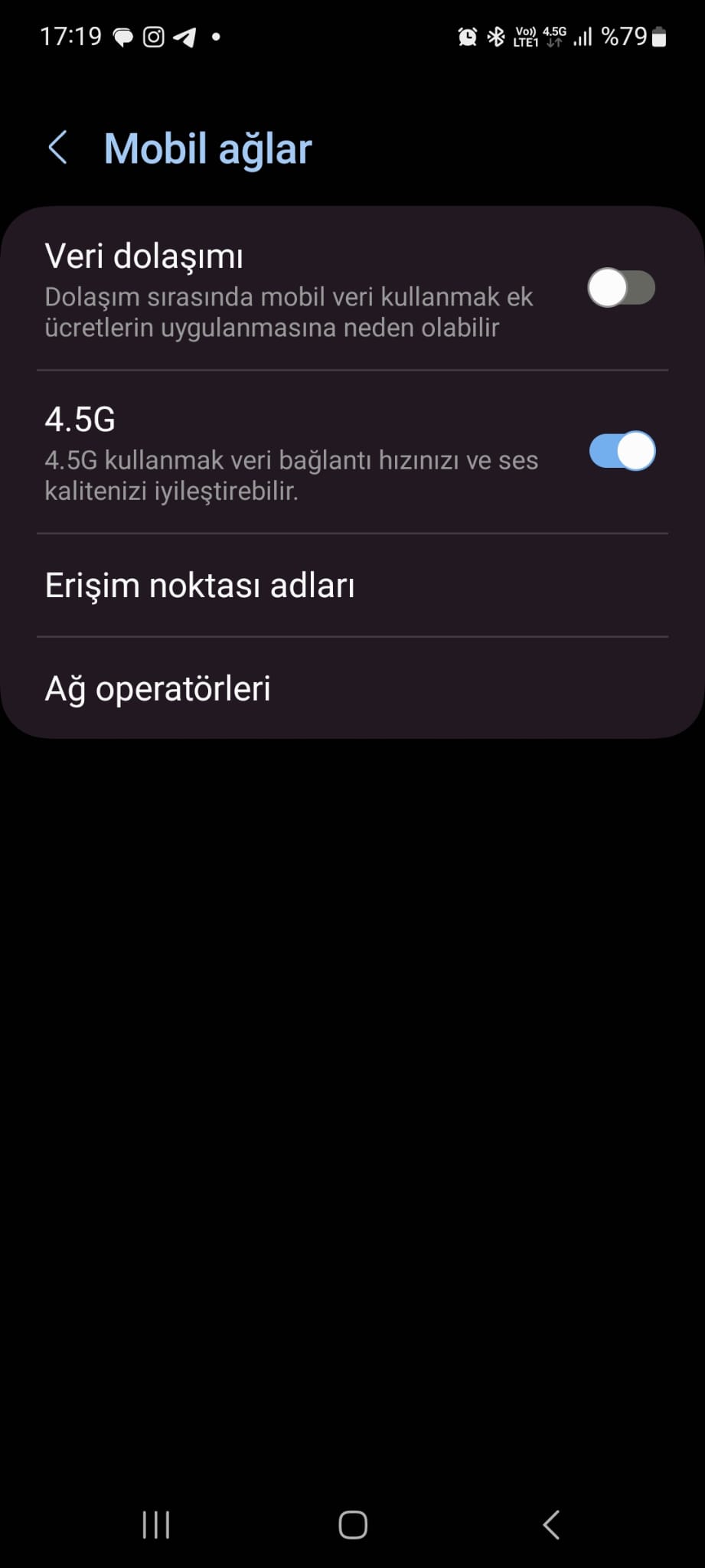Open recent apps from navigation bar
705x1568 pixels.
pos(156,1524)
